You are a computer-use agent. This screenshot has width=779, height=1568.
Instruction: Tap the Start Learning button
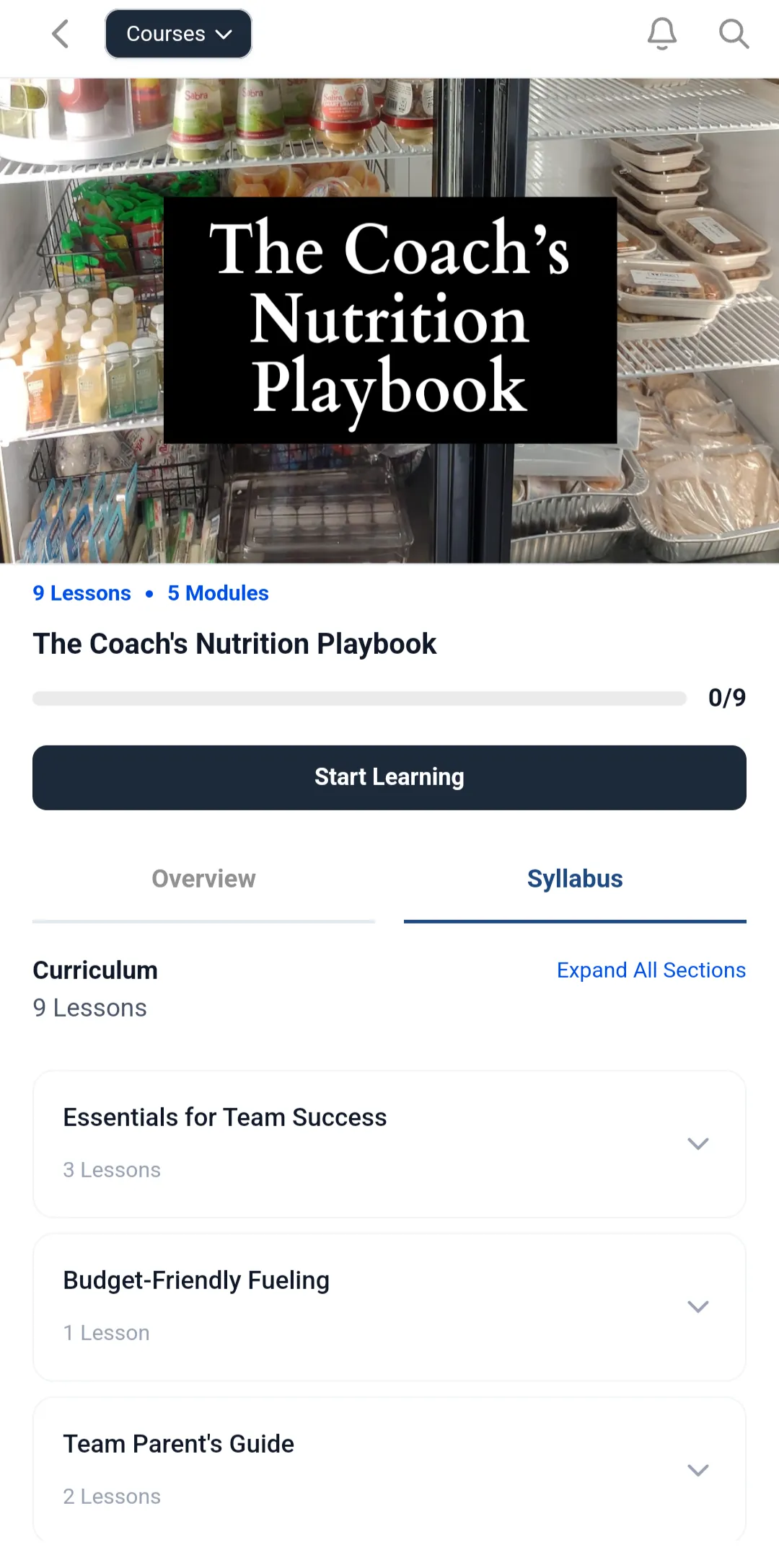389,777
